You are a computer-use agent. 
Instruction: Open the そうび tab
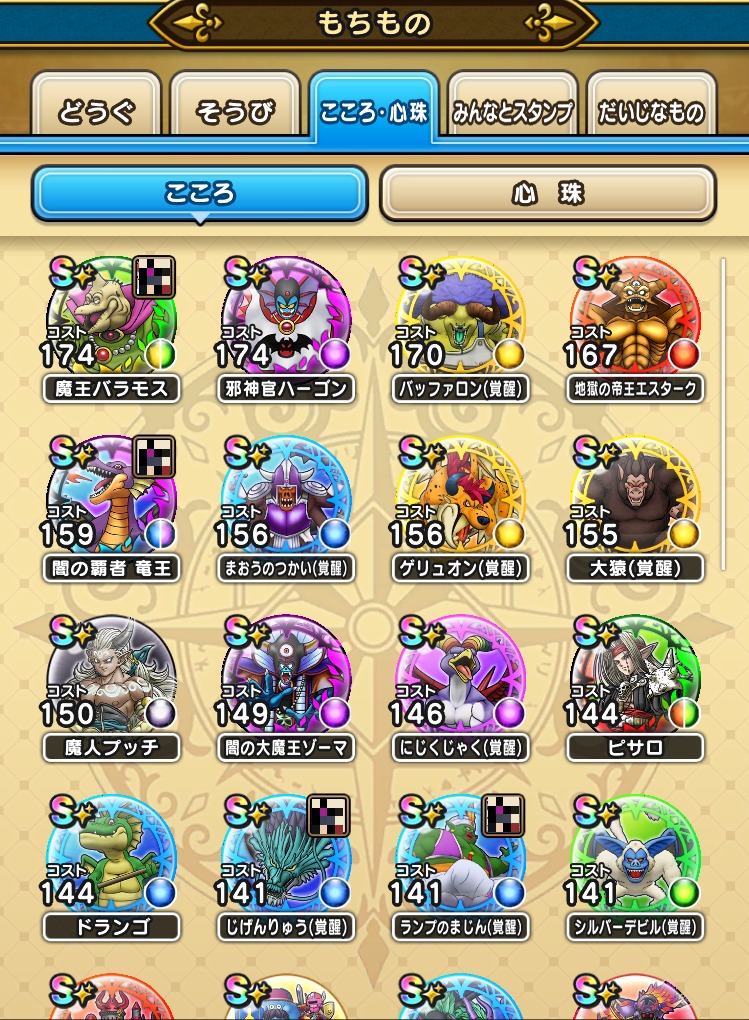tap(235, 110)
